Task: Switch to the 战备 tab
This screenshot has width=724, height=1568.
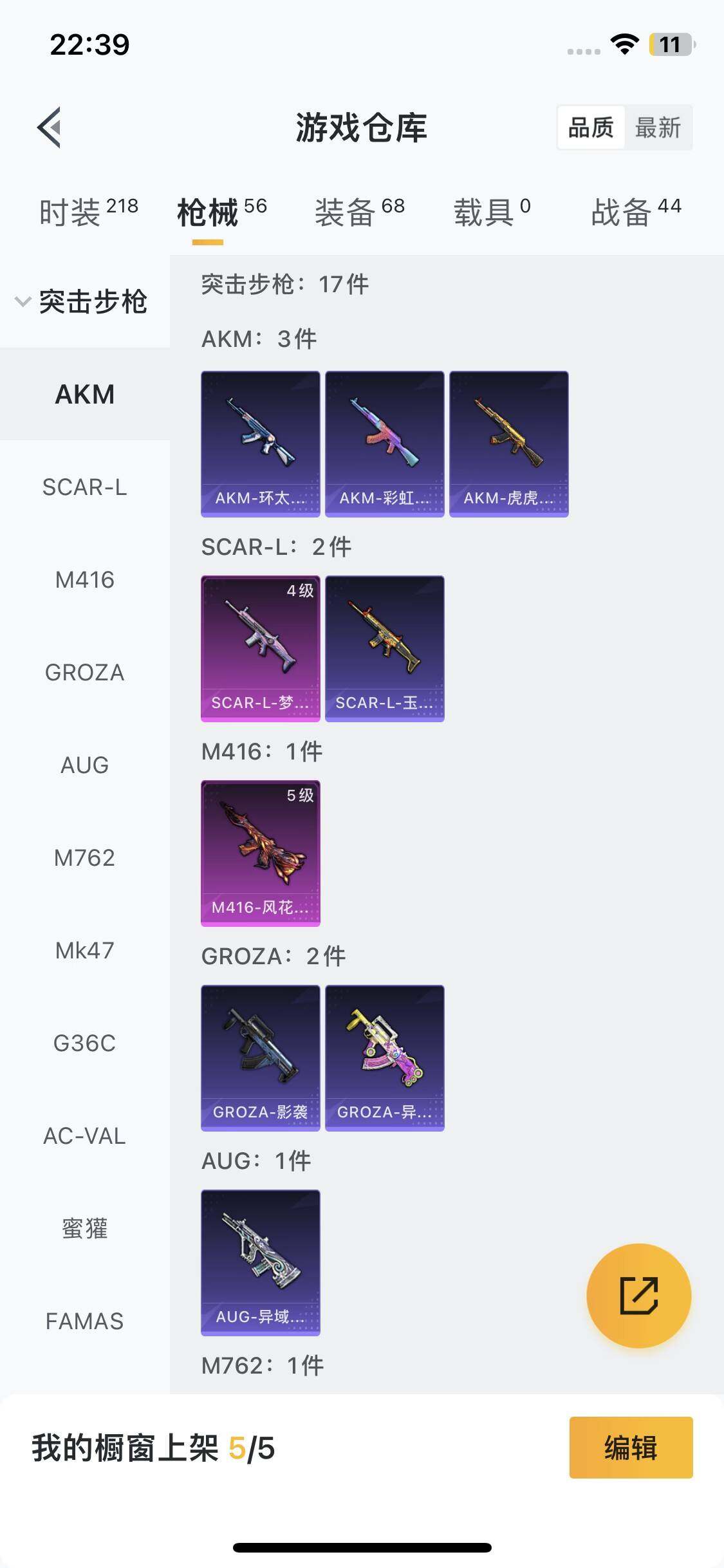Action: pos(636,212)
